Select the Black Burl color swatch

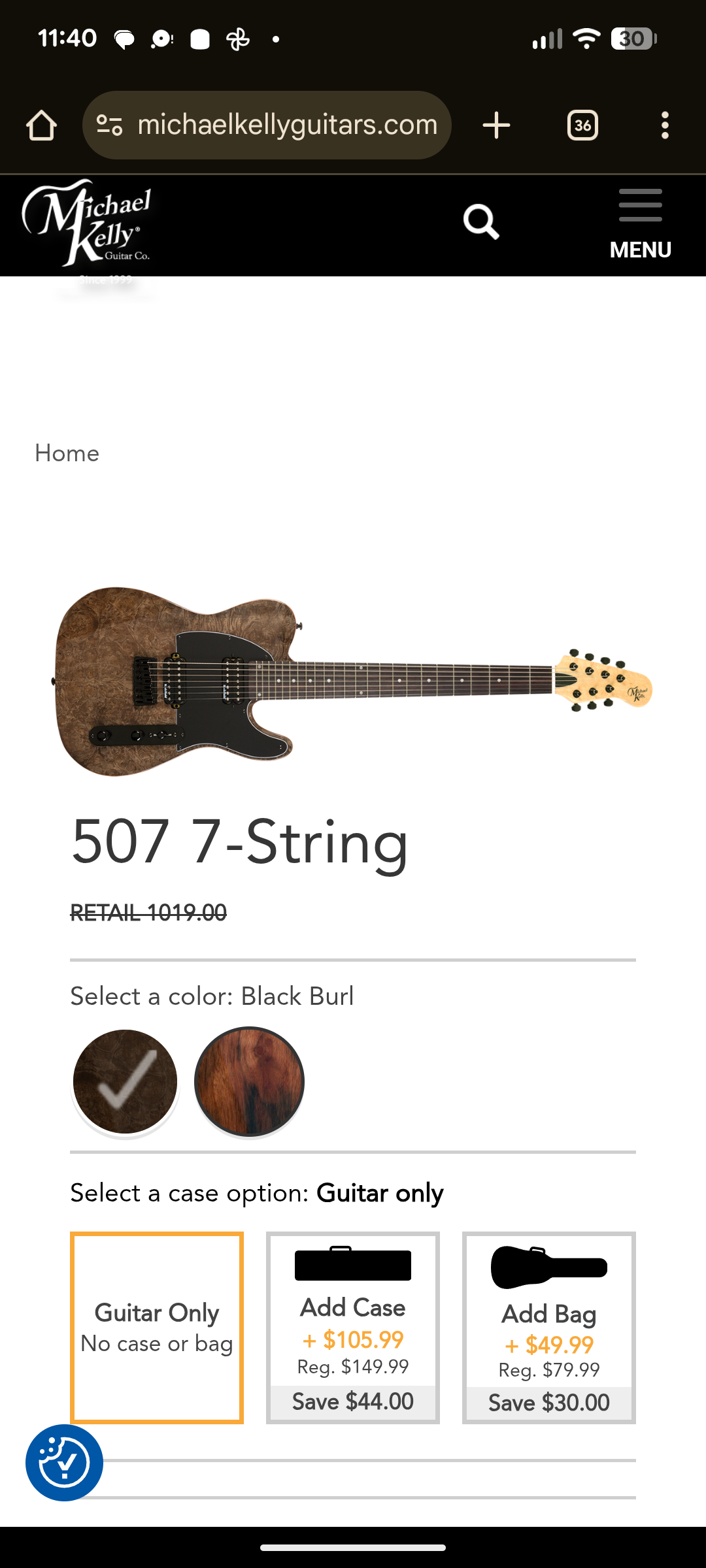[x=125, y=1082]
